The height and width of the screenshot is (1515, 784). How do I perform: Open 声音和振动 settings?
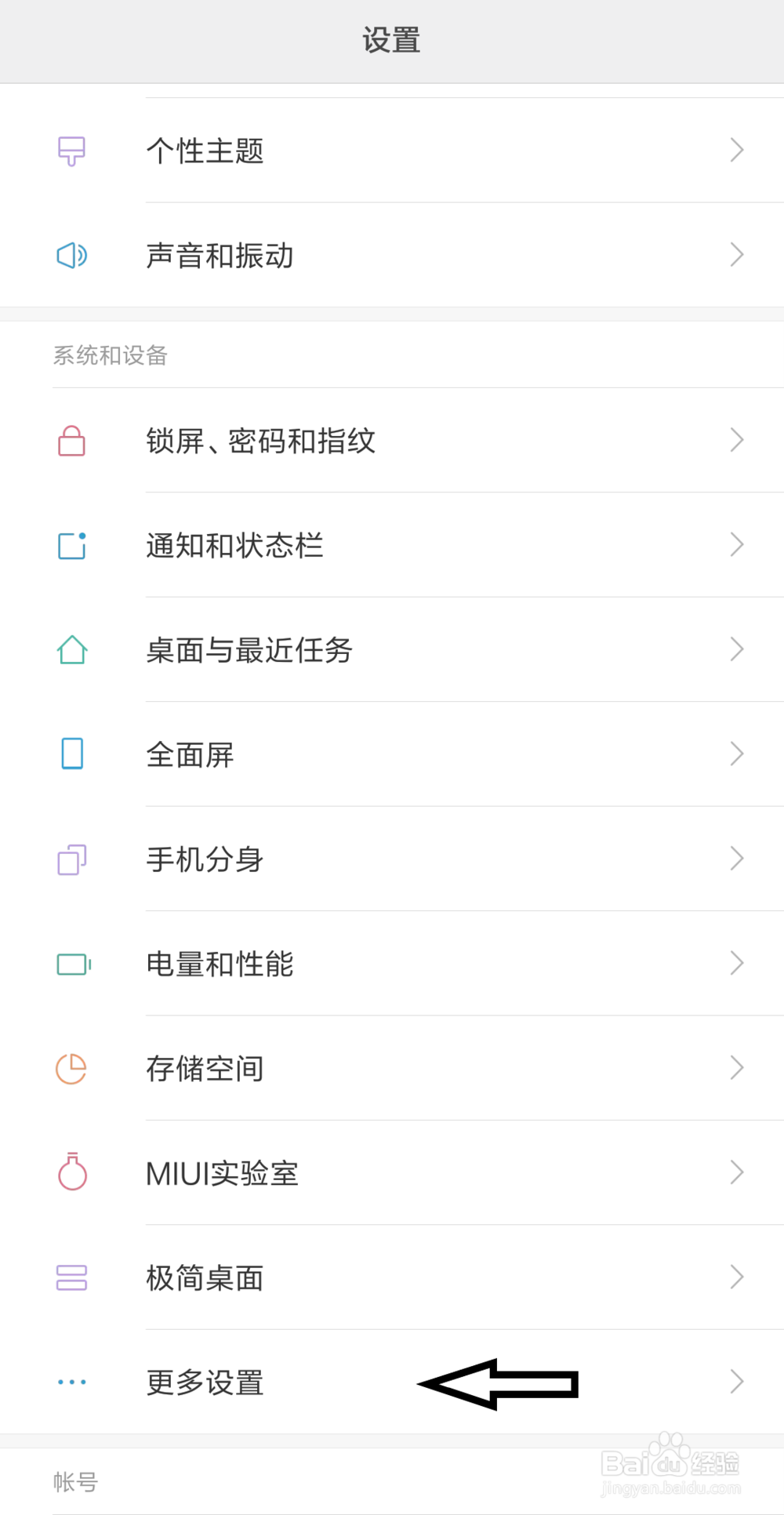tap(392, 255)
